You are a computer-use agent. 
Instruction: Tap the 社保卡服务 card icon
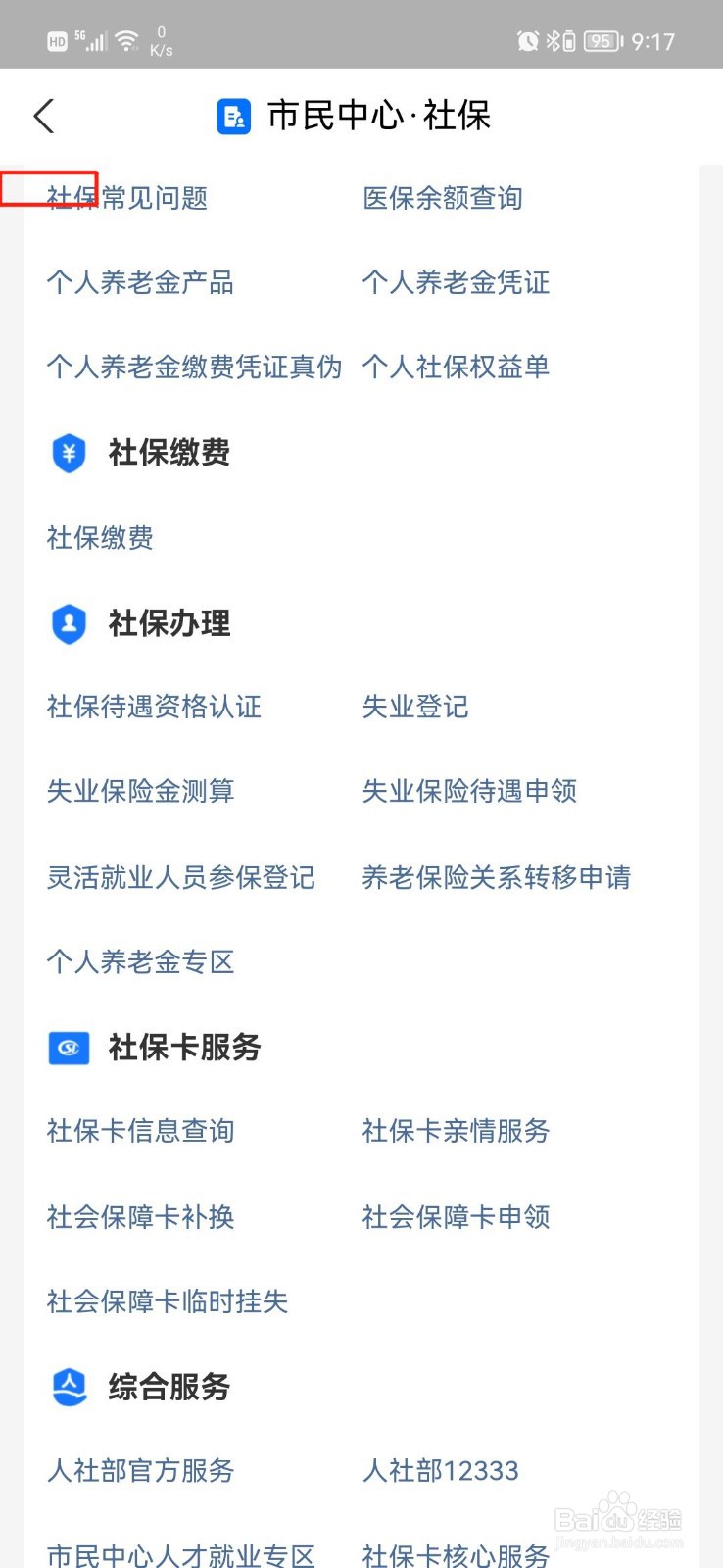pos(69,1048)
